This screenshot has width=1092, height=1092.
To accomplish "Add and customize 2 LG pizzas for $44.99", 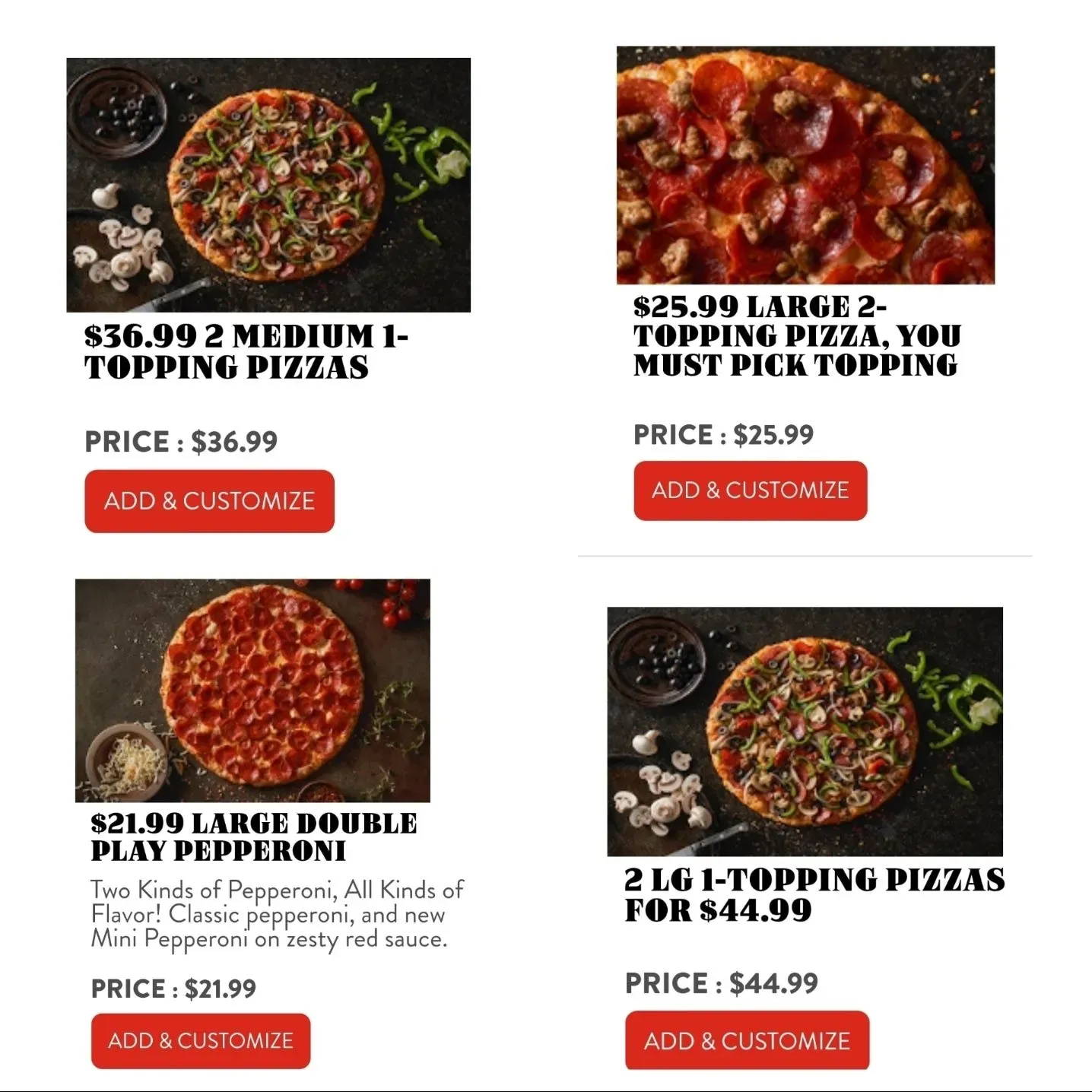I will coord(747,1040).
